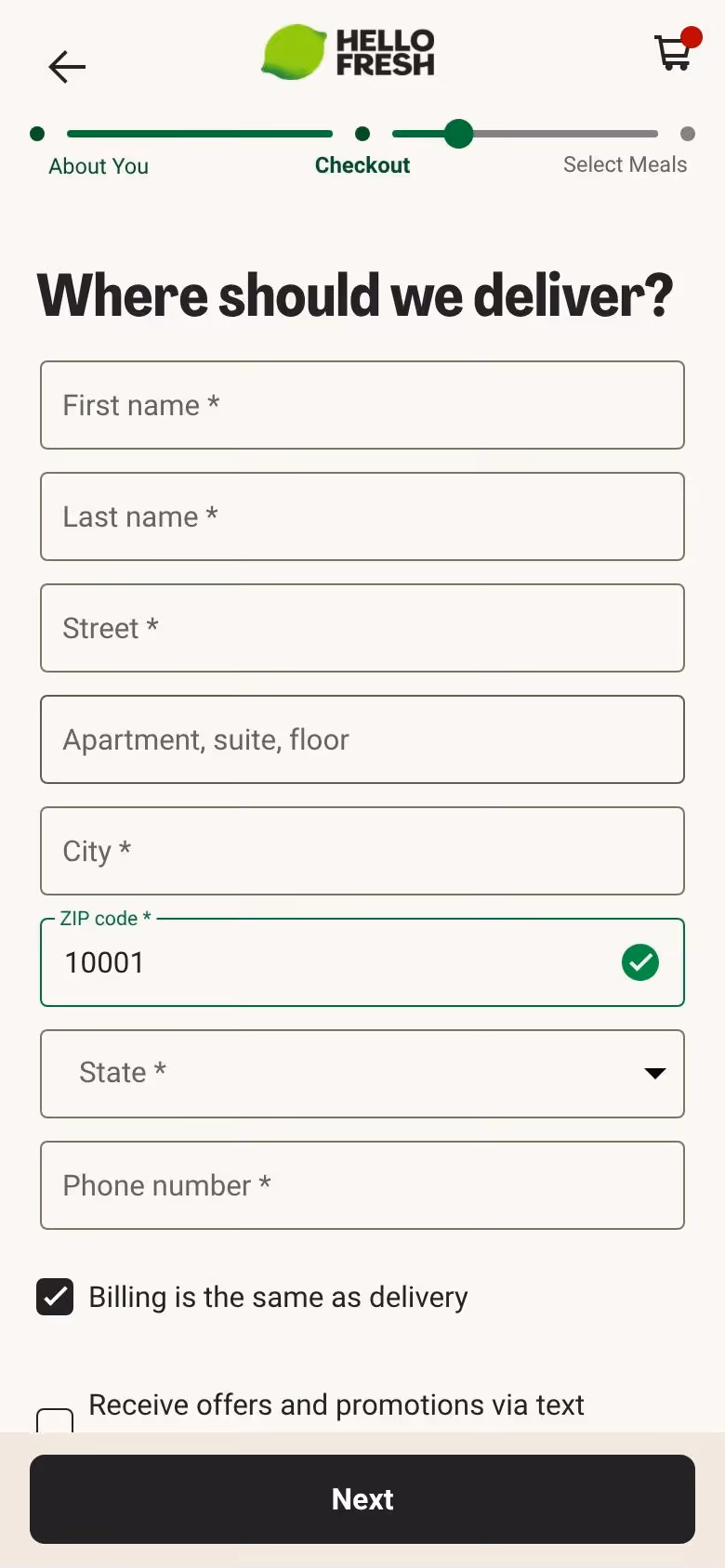Viewport: 725px width, 1568px height.
Task: Tap the Apartment, suite, floor field
Action: [x=362, y=739]
